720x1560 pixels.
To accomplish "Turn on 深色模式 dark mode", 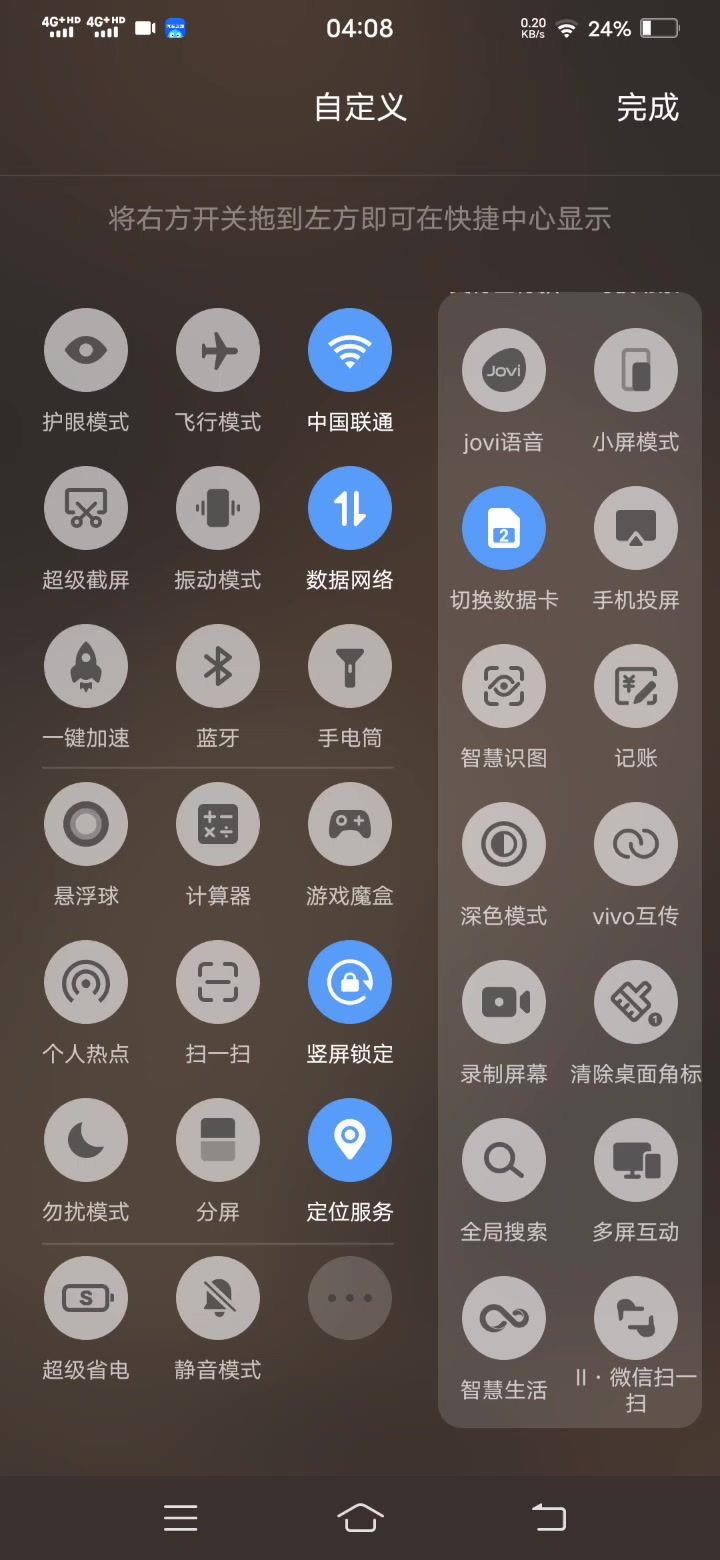I will coord(504,845).
